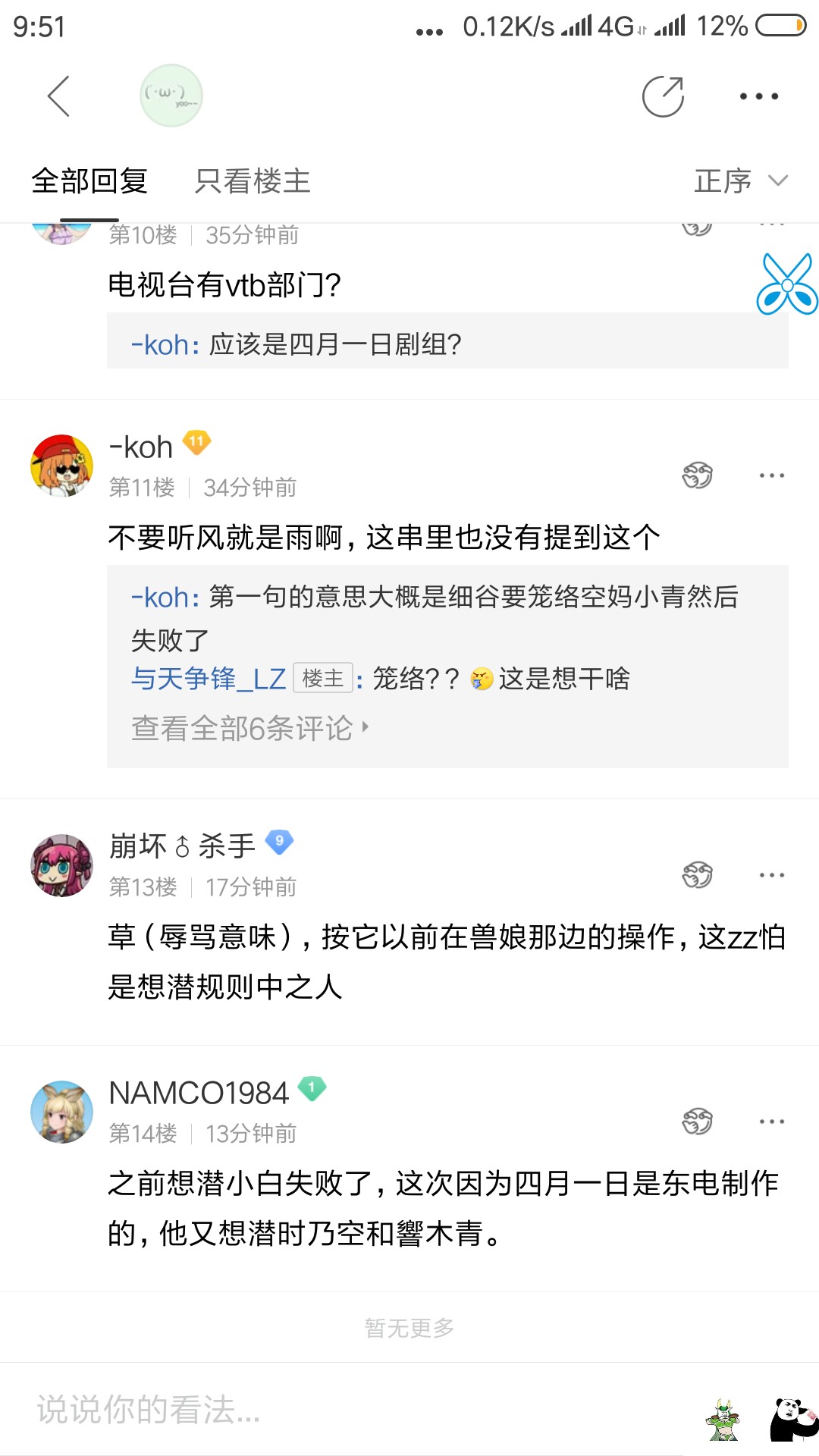Screen dimensions: 819x1456
Task: Go back using the top-left arrow
Action: click(59, 96)
